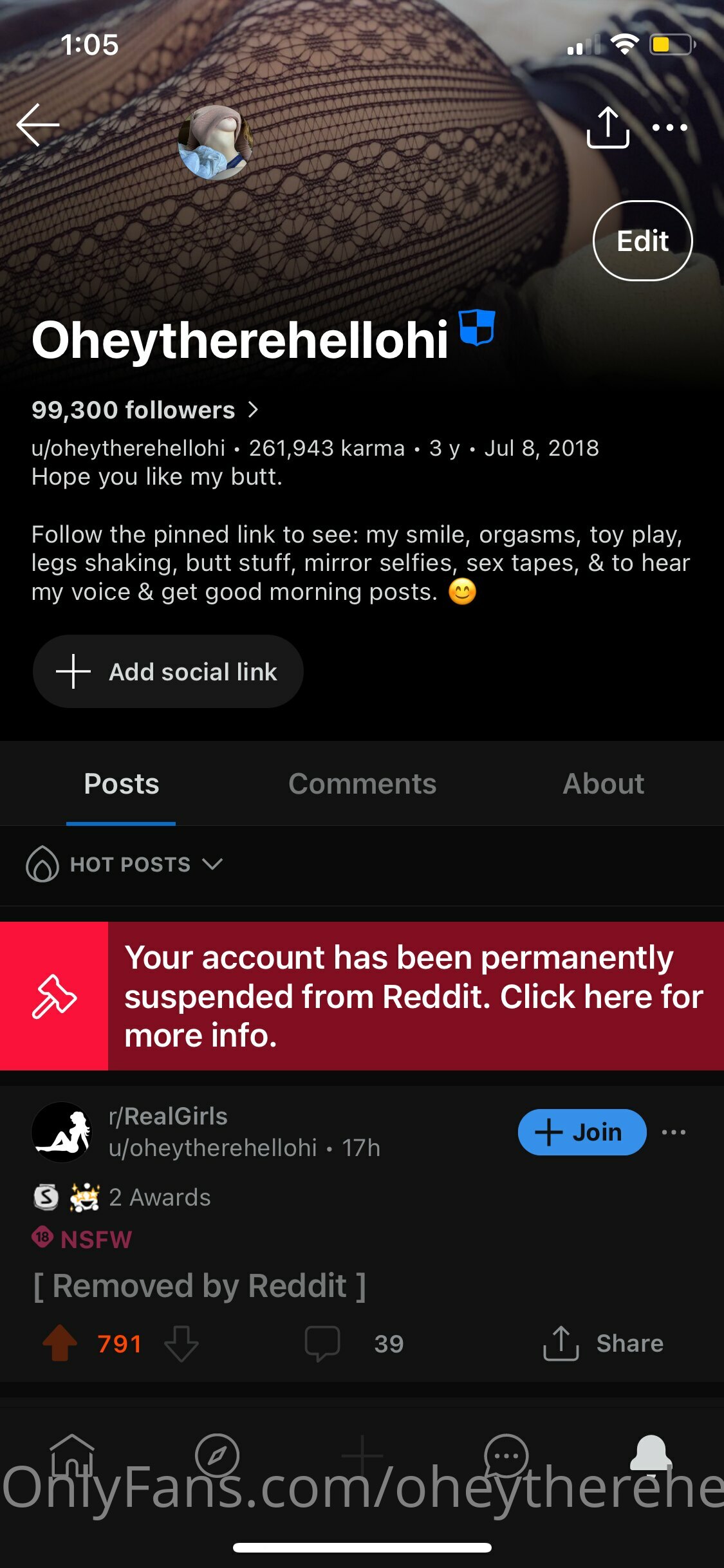Upvote the removed r/RealGirls post
This screenshot has height=1568, width=724.
[60, 1343]
